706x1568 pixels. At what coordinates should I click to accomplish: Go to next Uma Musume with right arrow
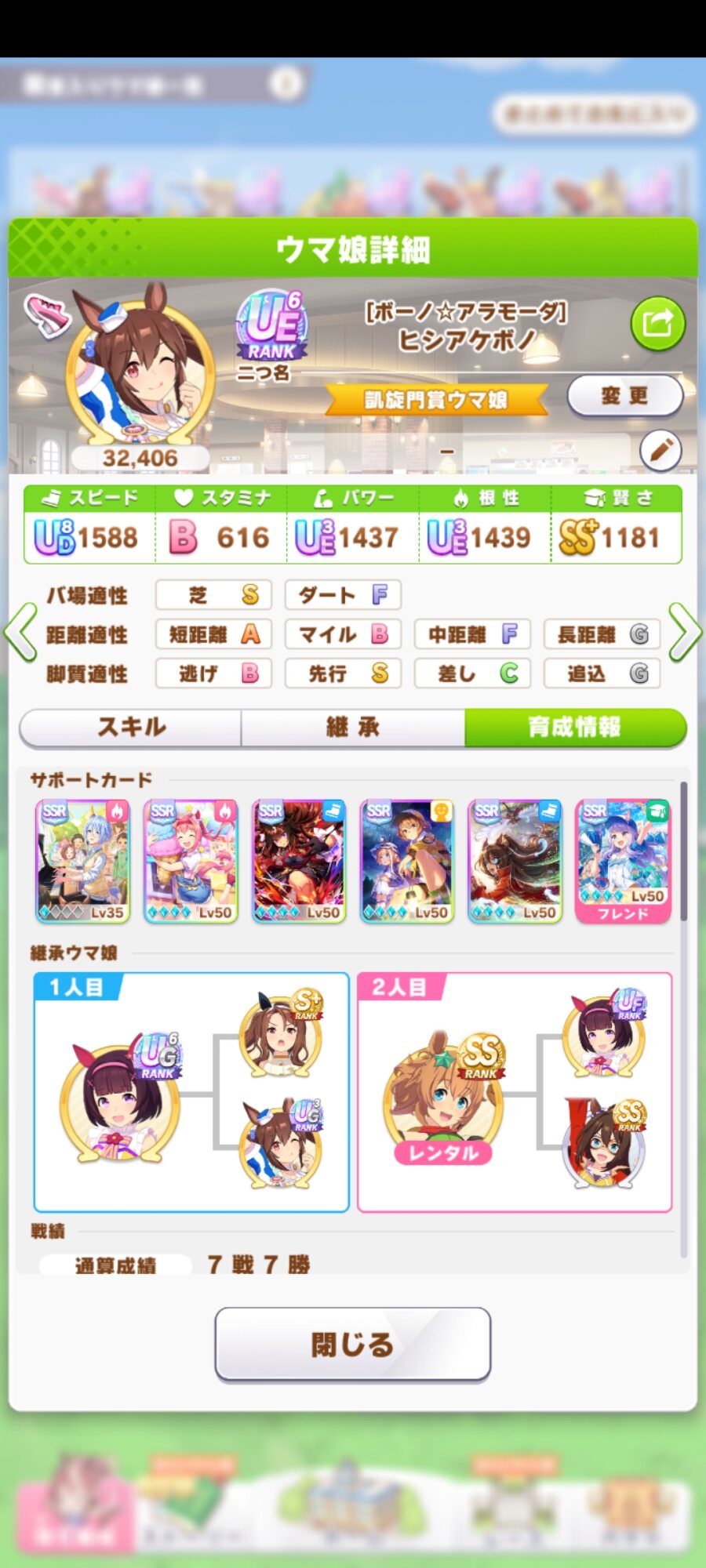point(685,632)
